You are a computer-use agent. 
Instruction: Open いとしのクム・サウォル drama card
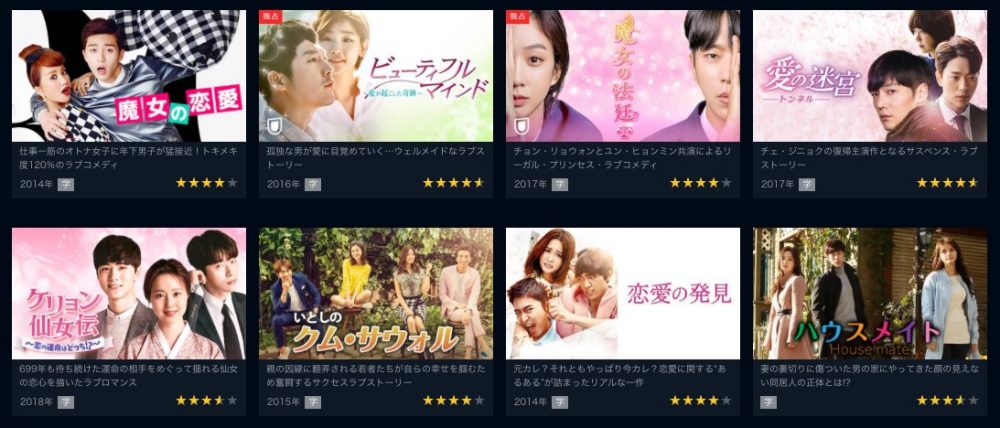point(375,293)
